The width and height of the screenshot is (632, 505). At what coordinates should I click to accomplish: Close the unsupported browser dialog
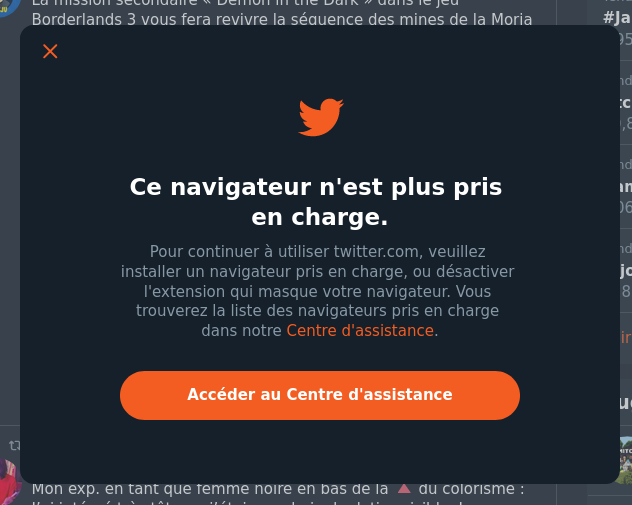tap(50, 51)
